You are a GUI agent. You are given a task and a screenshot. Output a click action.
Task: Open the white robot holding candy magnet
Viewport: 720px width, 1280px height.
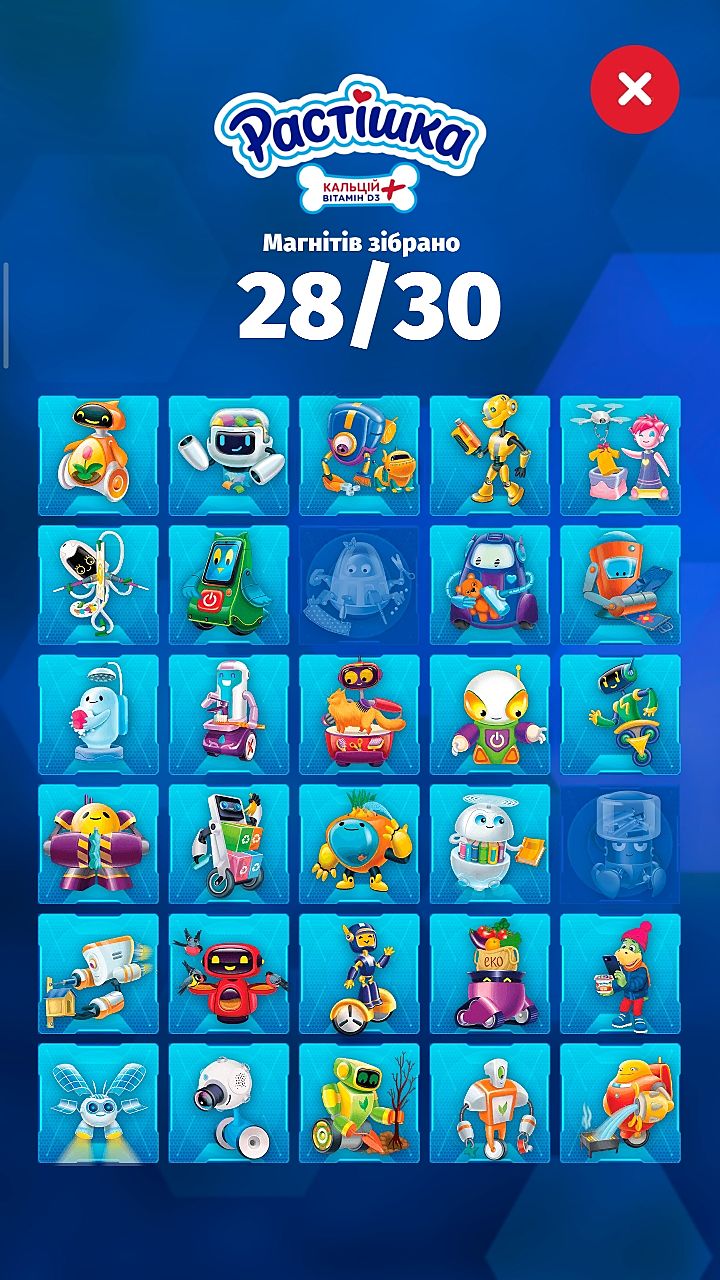(229, 456)
